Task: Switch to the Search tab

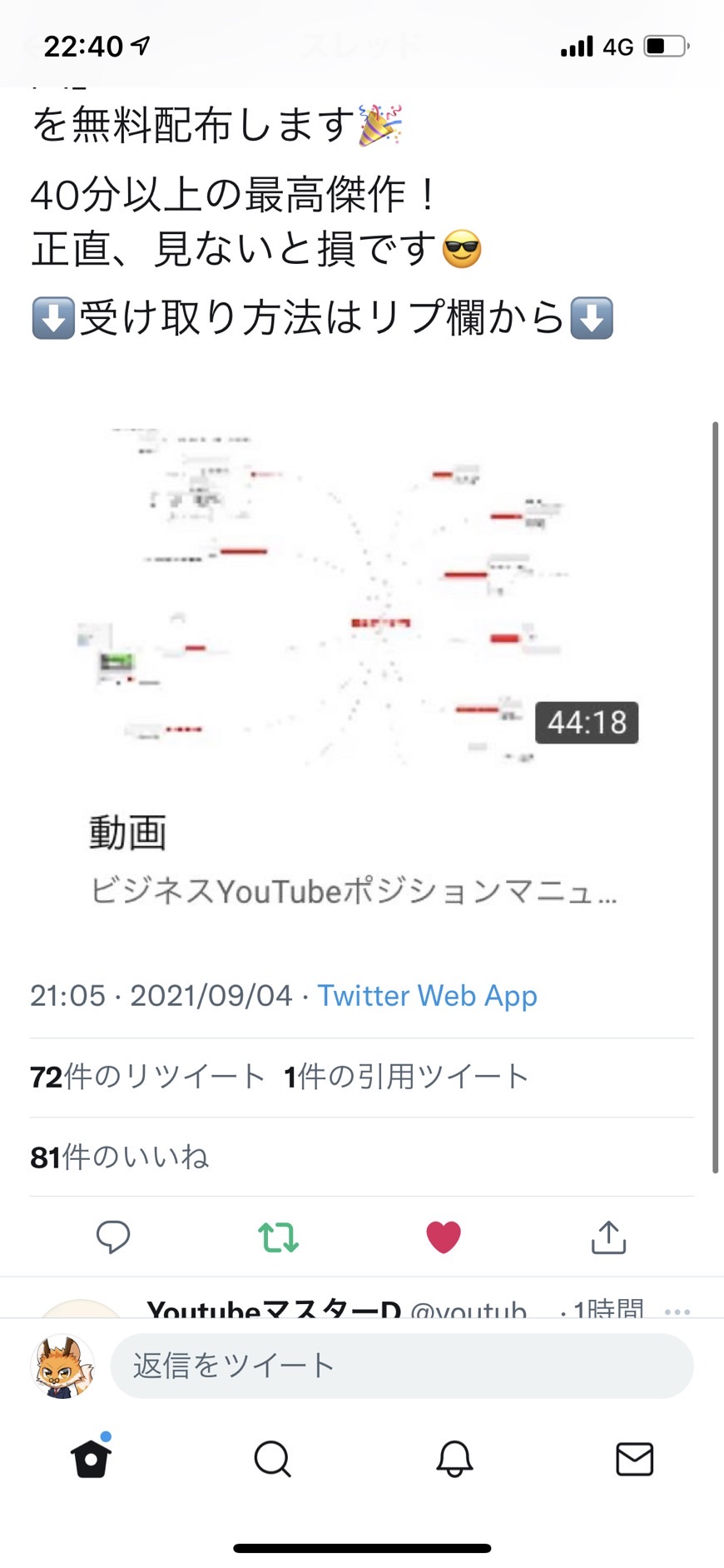Action: click(272, 1459)
